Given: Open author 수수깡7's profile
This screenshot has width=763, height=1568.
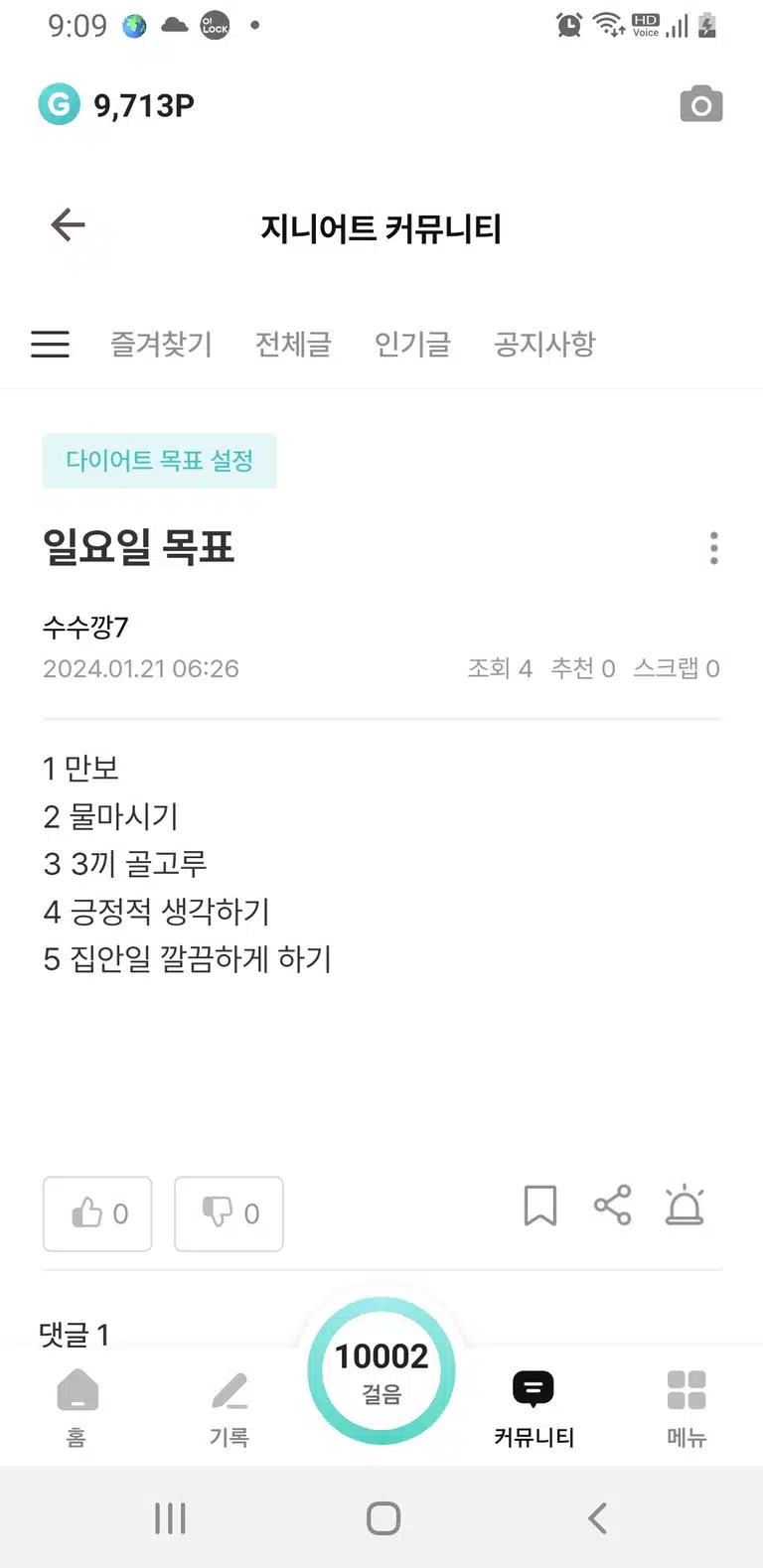Looking at the screenshot, I should [x=85, y=627].
